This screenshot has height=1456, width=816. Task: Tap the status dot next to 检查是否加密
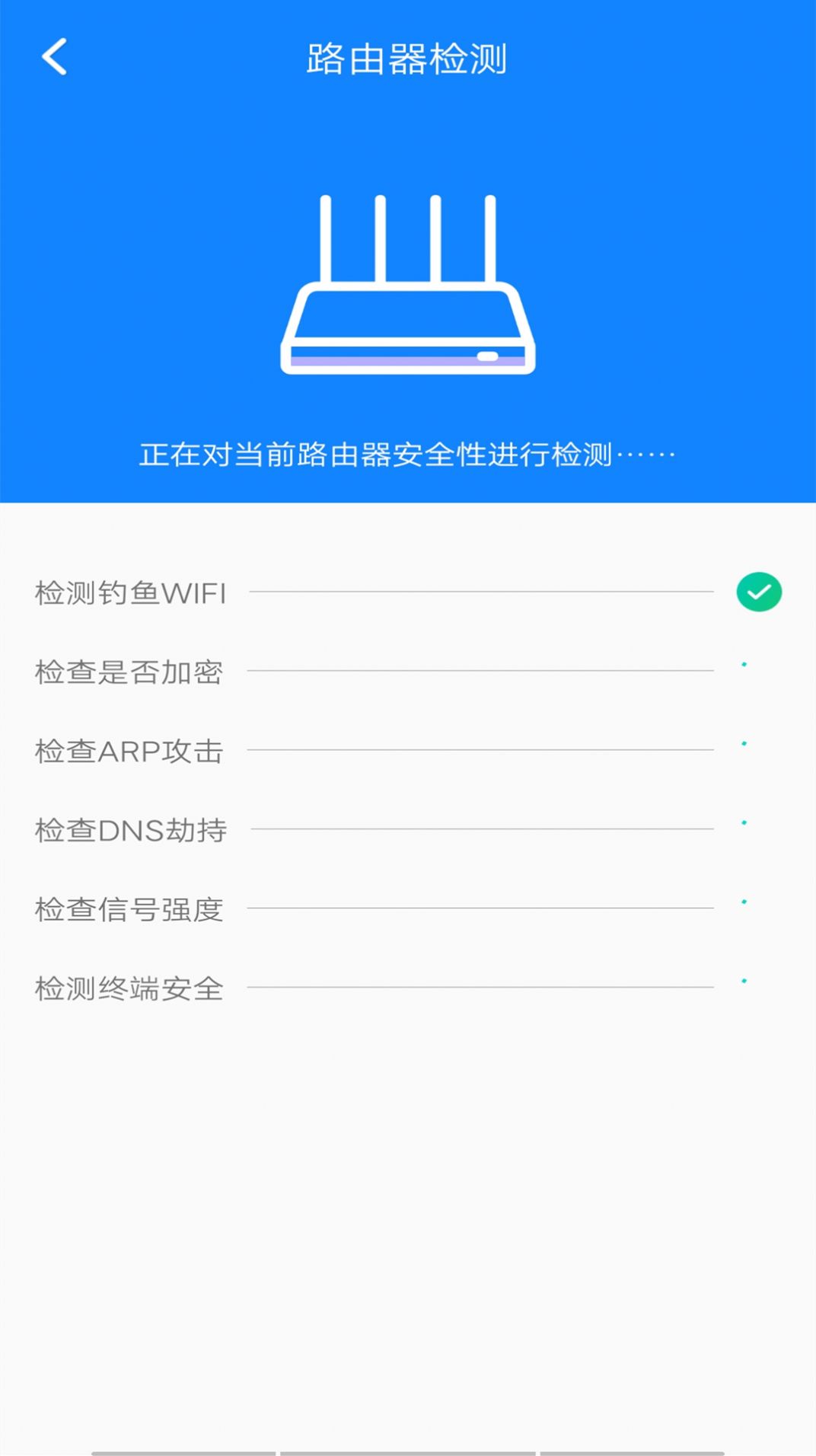tap(744, 664)
